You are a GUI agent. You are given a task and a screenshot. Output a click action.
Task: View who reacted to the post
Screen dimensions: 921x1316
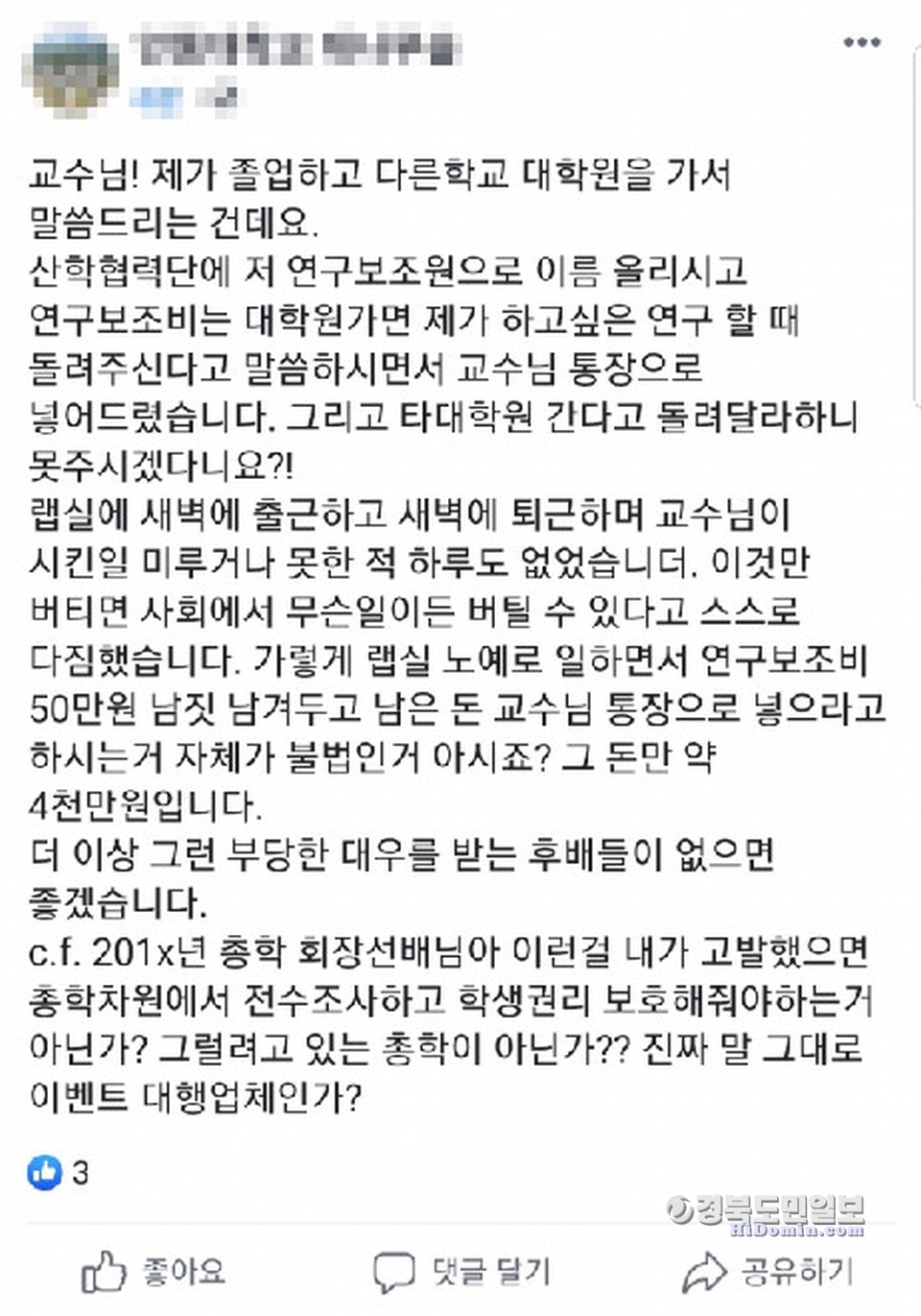point(58,1172)
